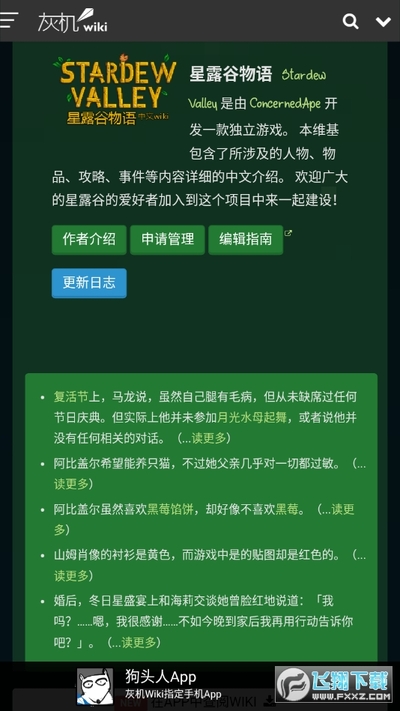
Task: Go to the 灰机wiki home logo
Action: 73,21
